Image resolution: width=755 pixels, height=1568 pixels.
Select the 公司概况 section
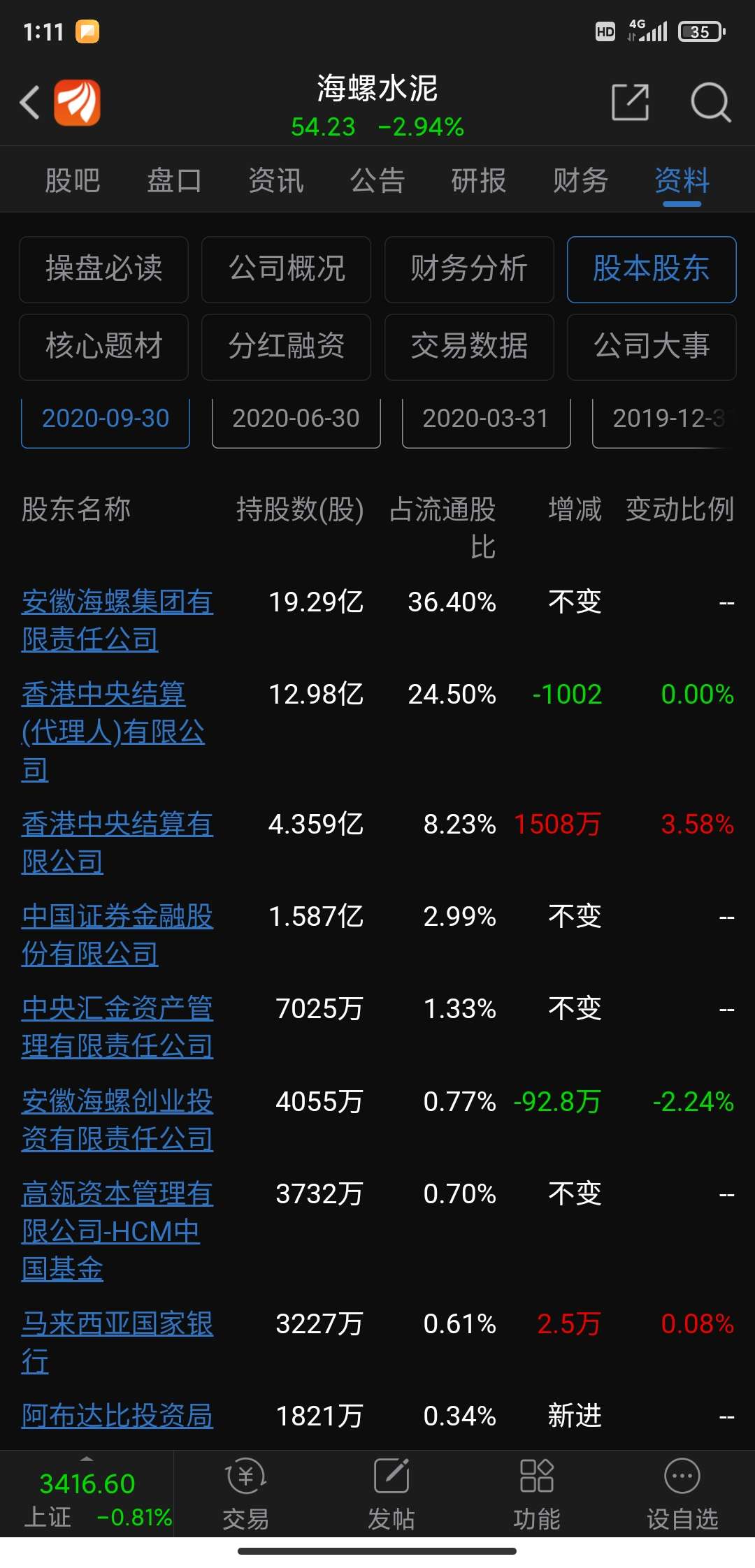pos(286,269)
